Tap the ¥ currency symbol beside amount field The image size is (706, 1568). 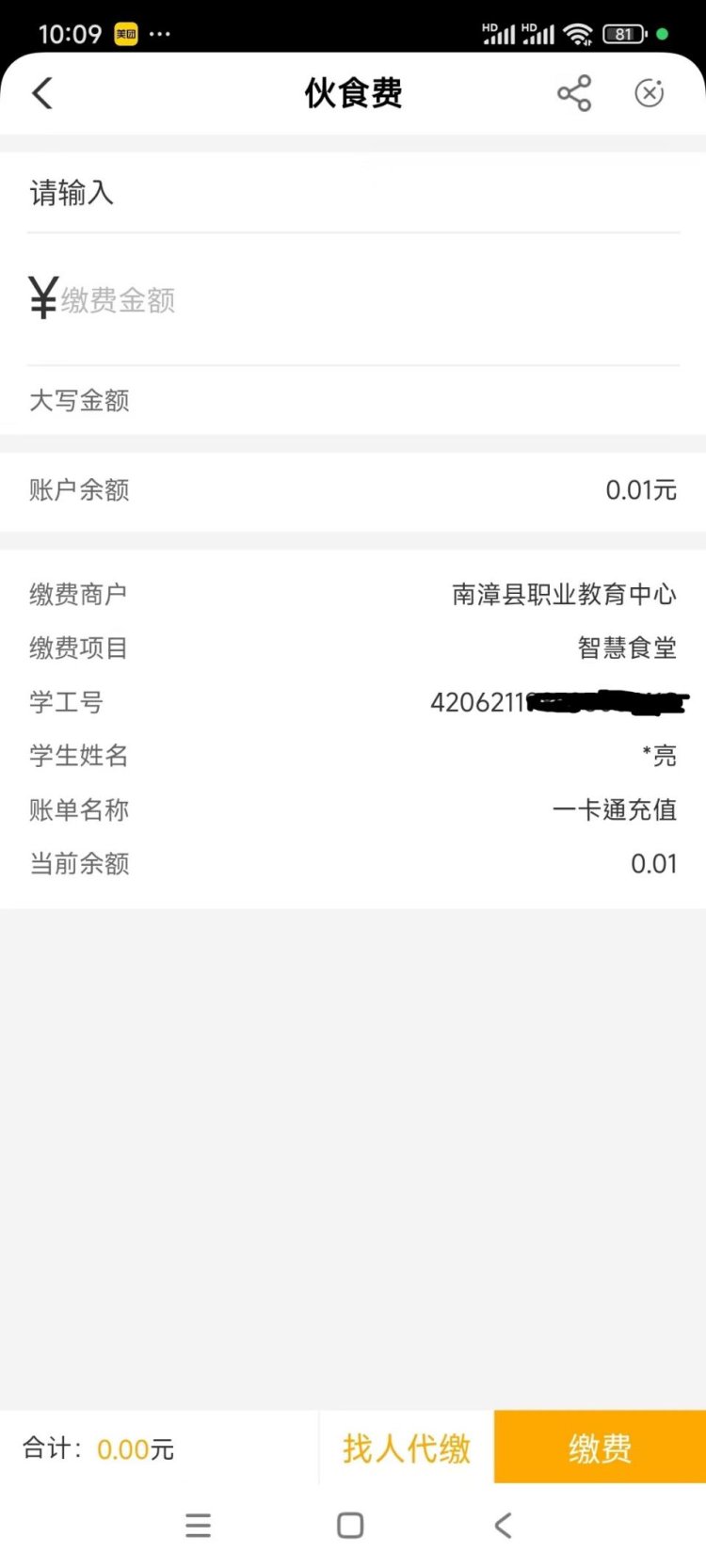pos(40,298)
